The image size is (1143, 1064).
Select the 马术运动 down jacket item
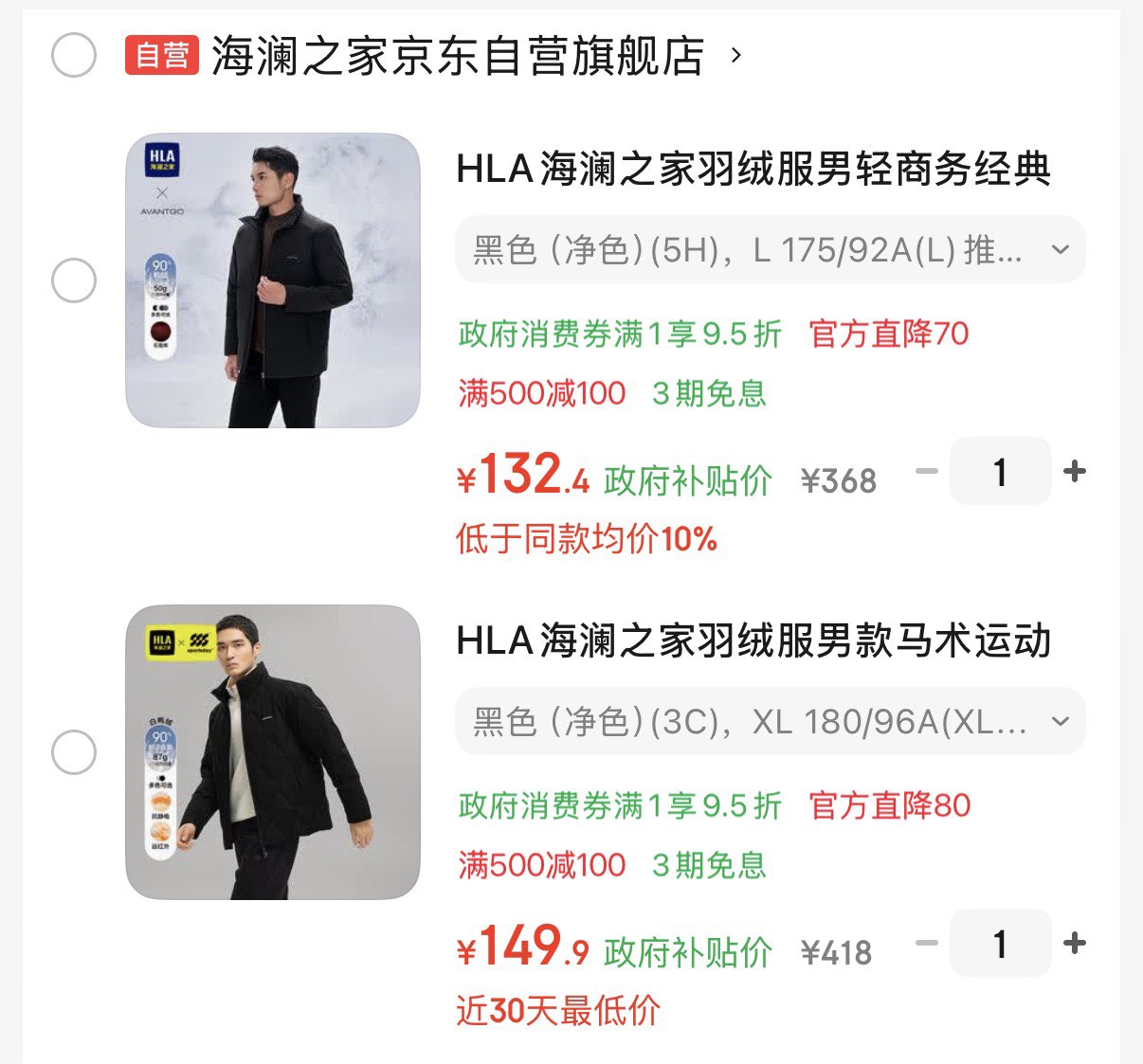click(74, 752)
